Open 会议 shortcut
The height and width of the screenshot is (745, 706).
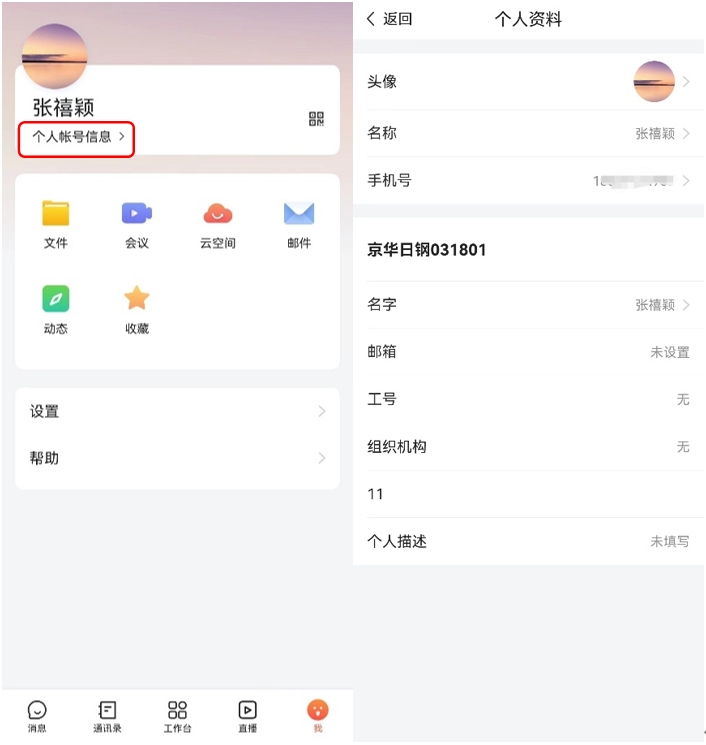pyautogui.click(x=137, y=223)
